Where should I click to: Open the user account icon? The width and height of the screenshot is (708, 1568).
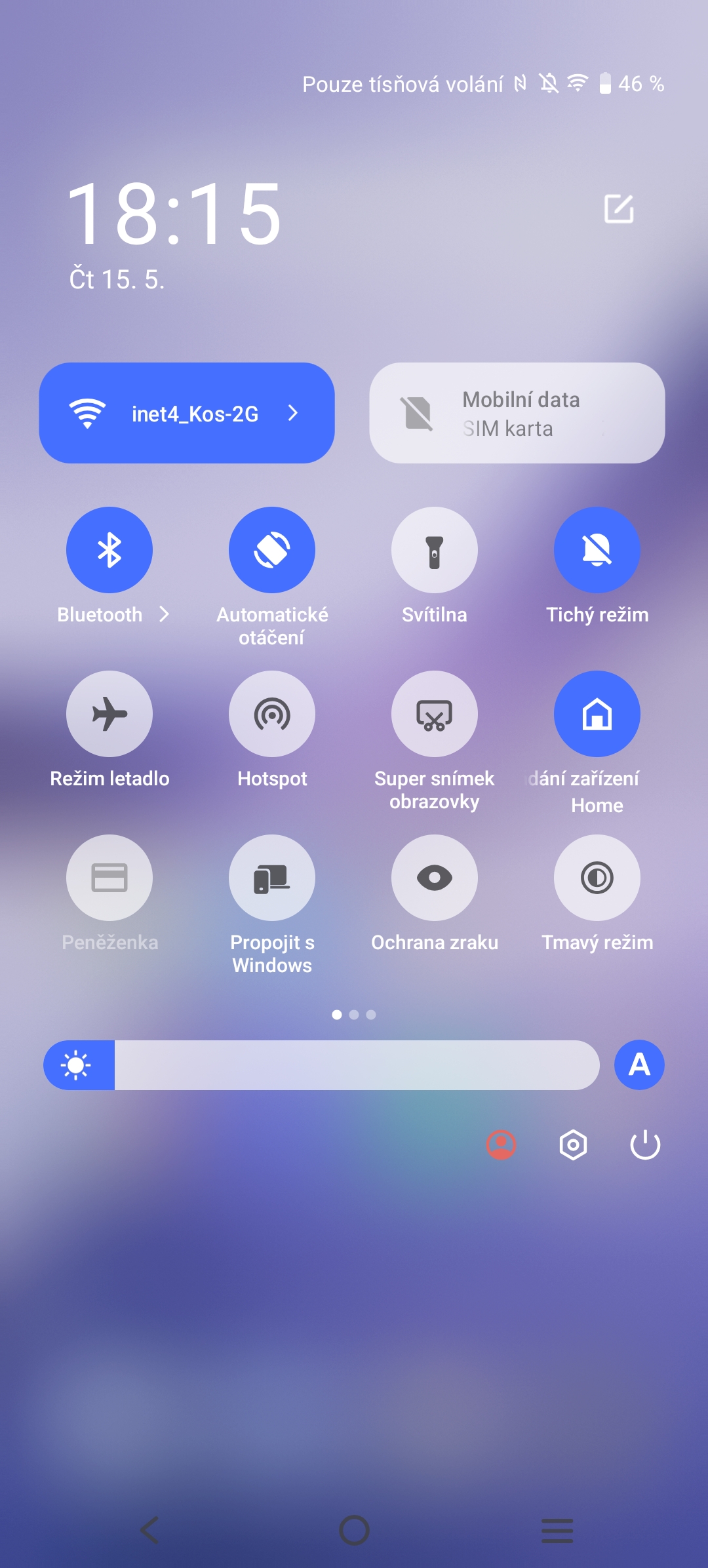[501, 1145]
